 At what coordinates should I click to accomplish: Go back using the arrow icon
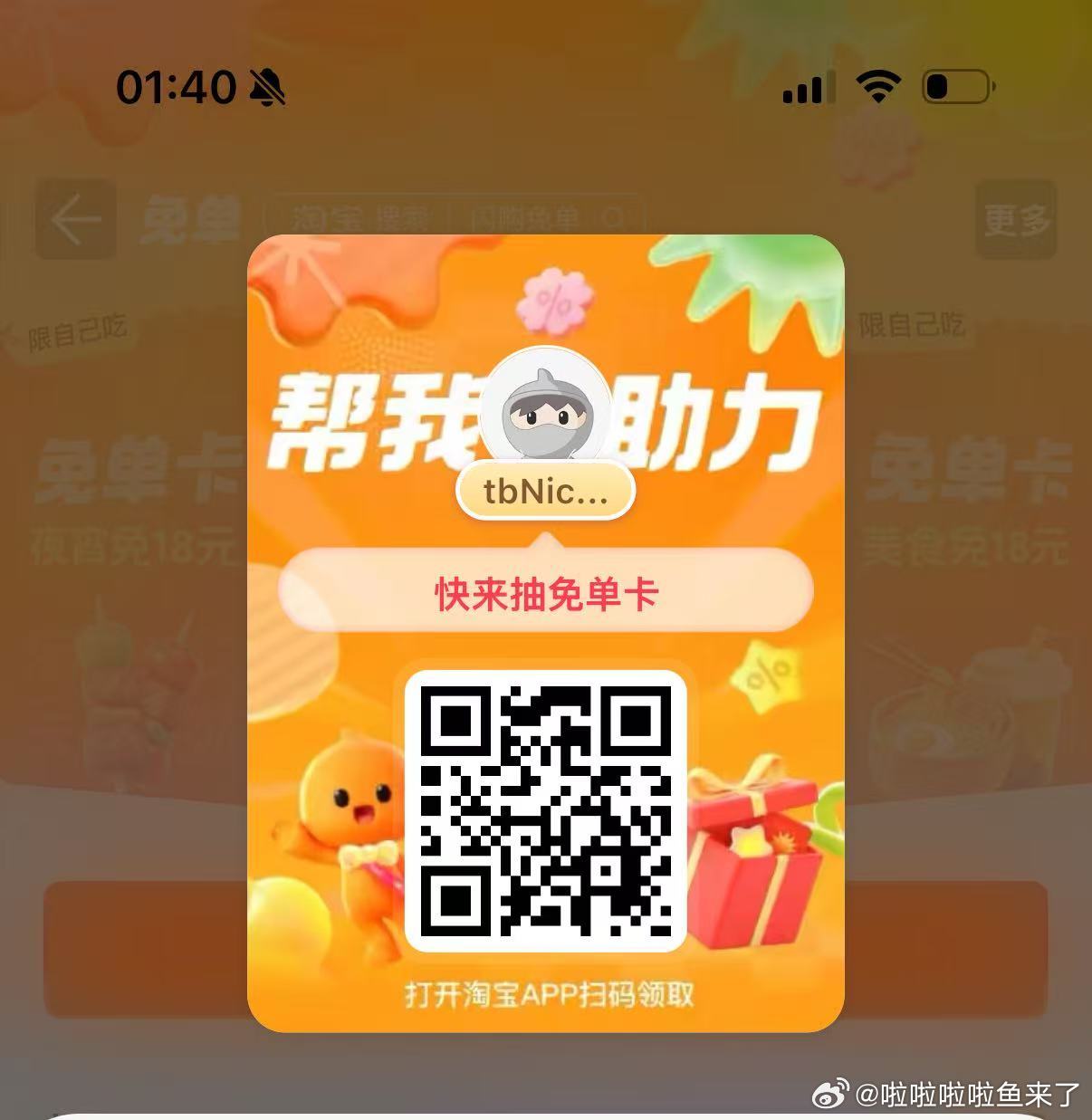(75, 219)
